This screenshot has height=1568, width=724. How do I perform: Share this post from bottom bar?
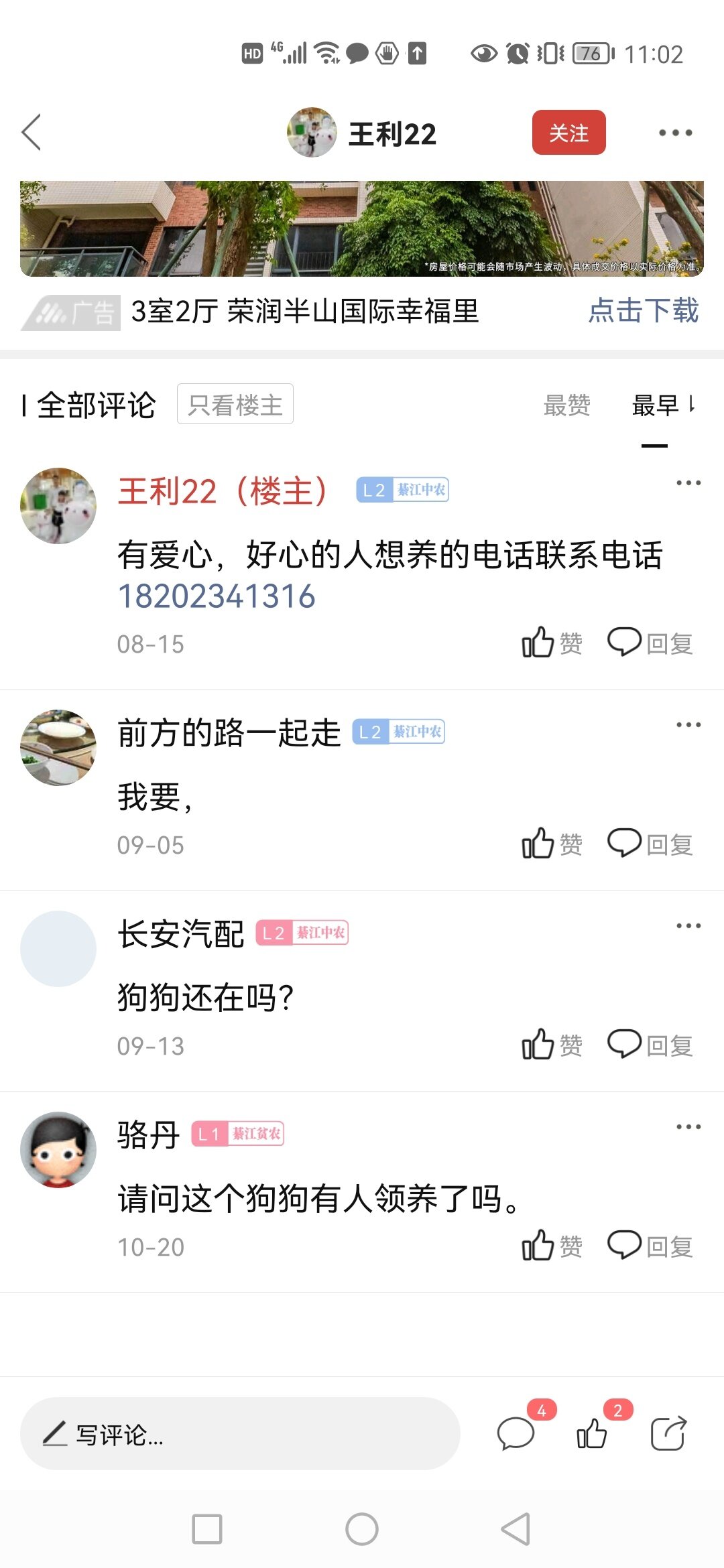[668, 1434]
